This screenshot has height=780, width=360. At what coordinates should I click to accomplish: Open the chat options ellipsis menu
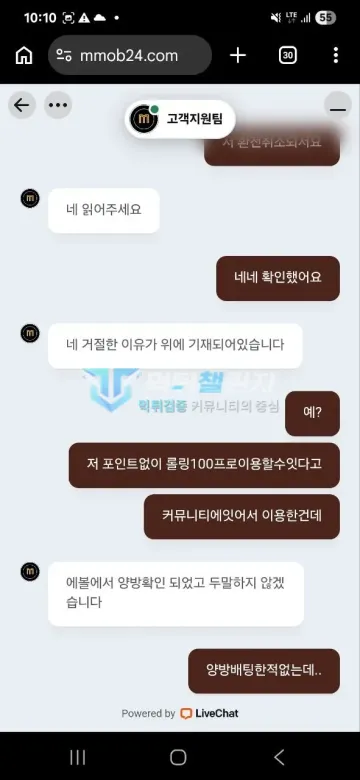click(x=58, y=105)
